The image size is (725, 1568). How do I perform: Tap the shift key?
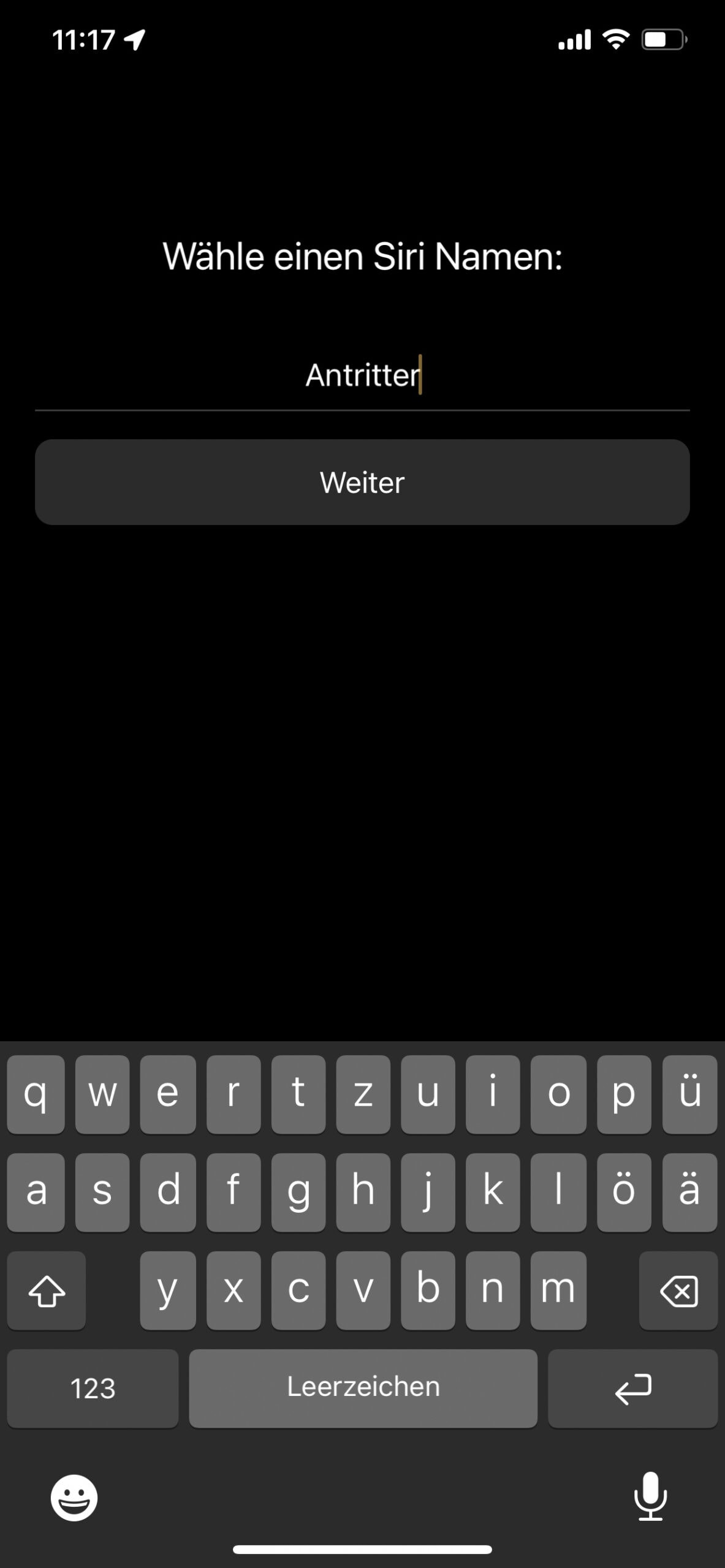tap(47, 1291)
